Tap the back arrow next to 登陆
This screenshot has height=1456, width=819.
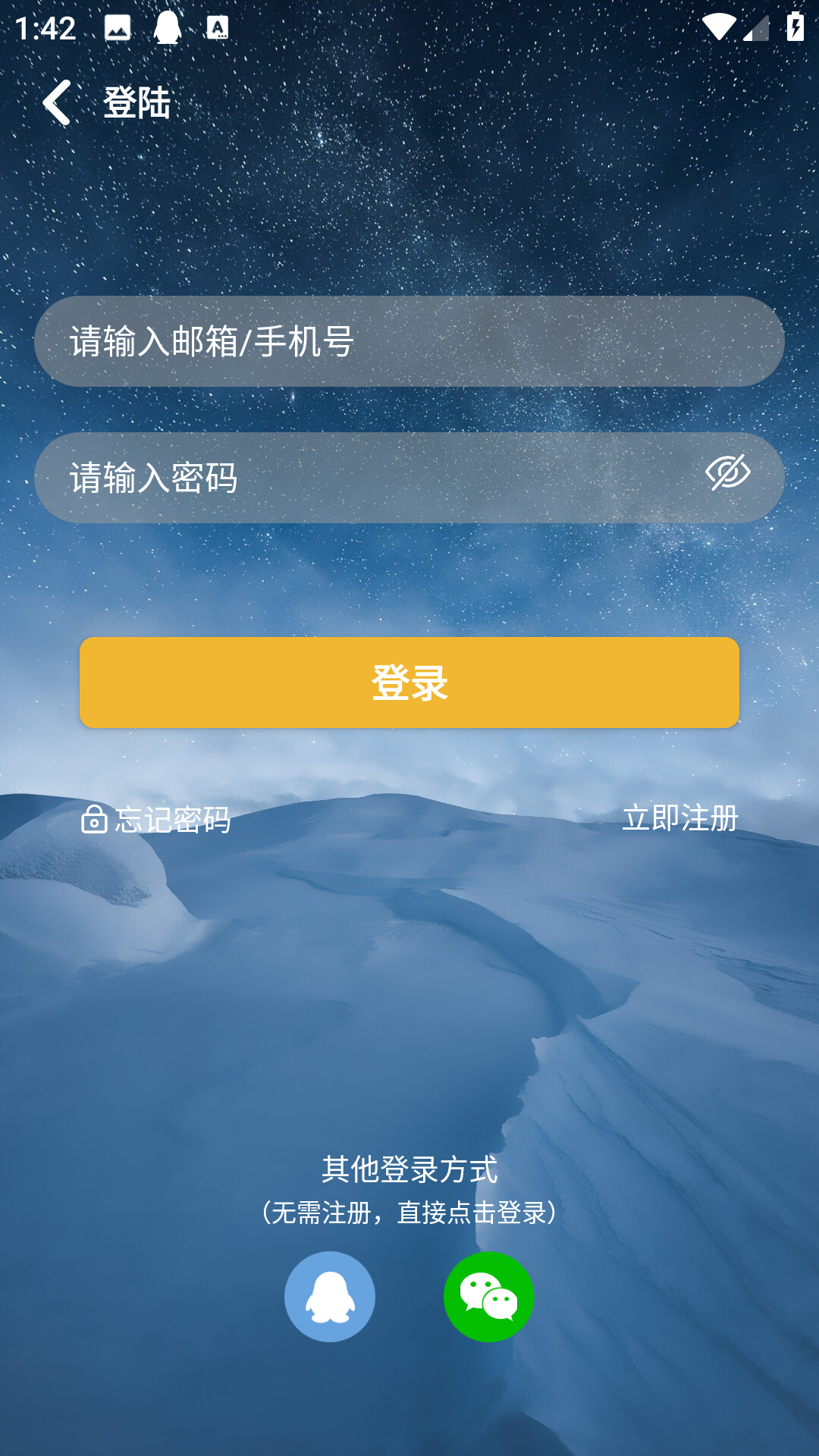click(57, 102)
